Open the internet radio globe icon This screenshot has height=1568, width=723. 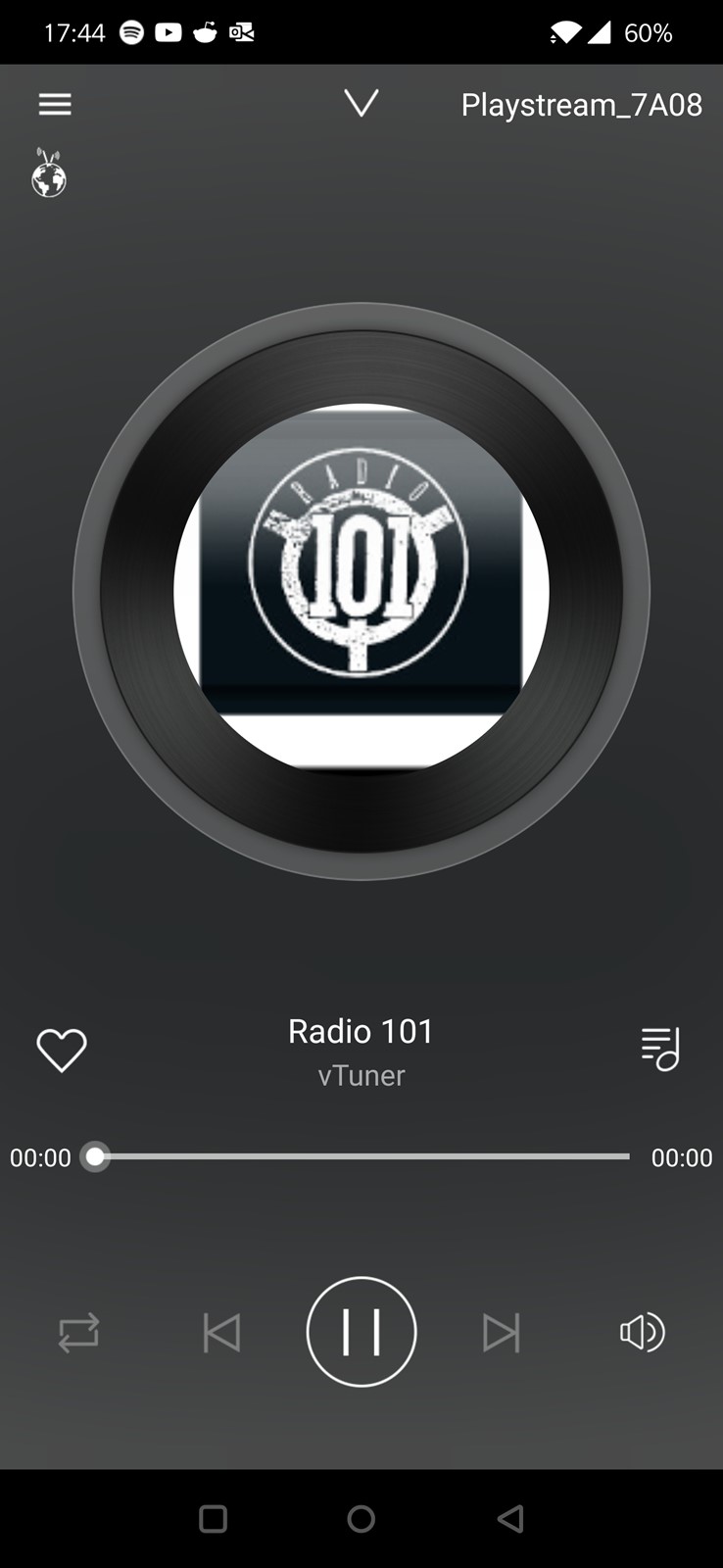click(x=49, y=173)
